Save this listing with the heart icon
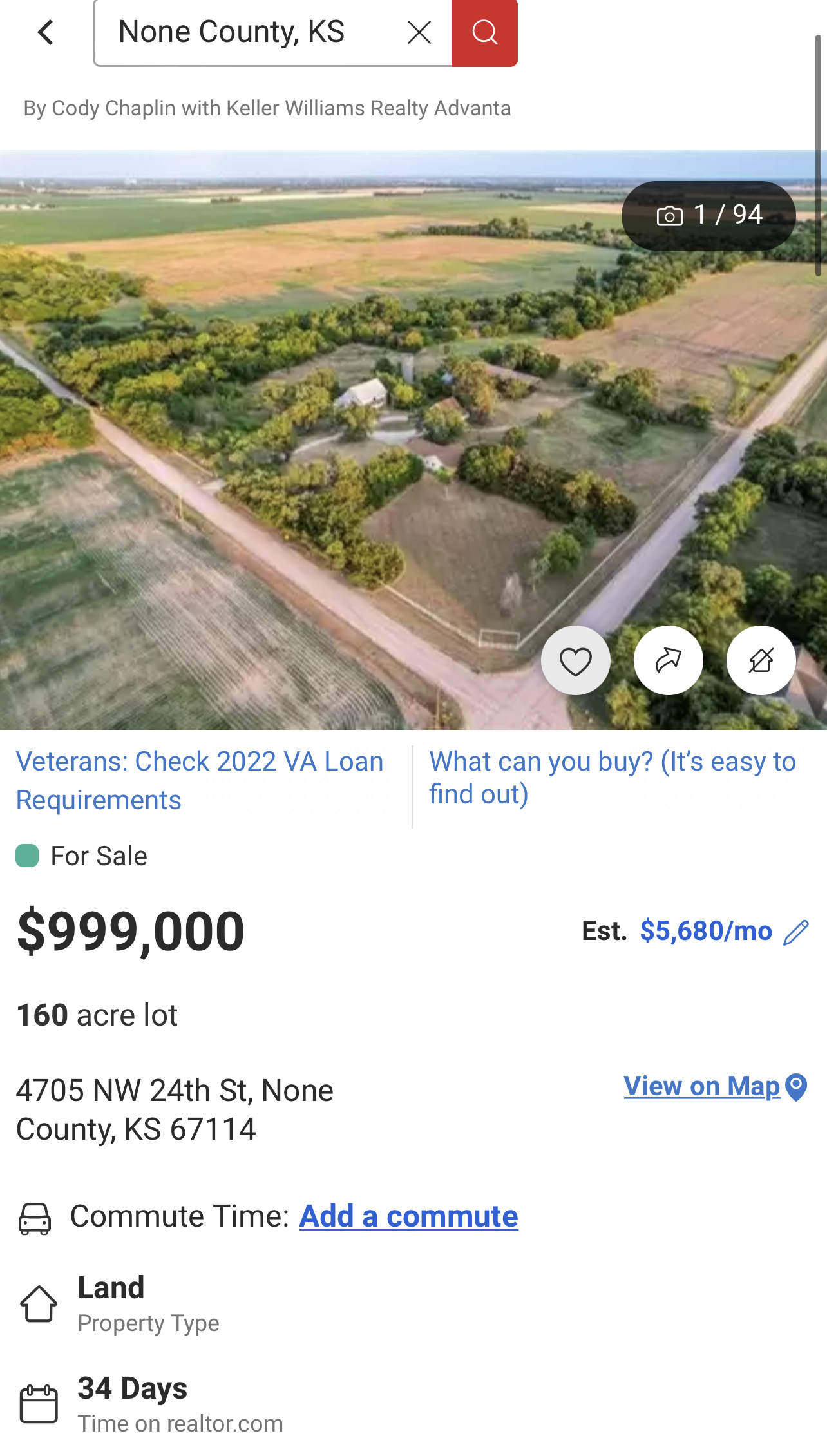Image resolution: width=827 pixels, height=1456 pixels. [575, 660]
